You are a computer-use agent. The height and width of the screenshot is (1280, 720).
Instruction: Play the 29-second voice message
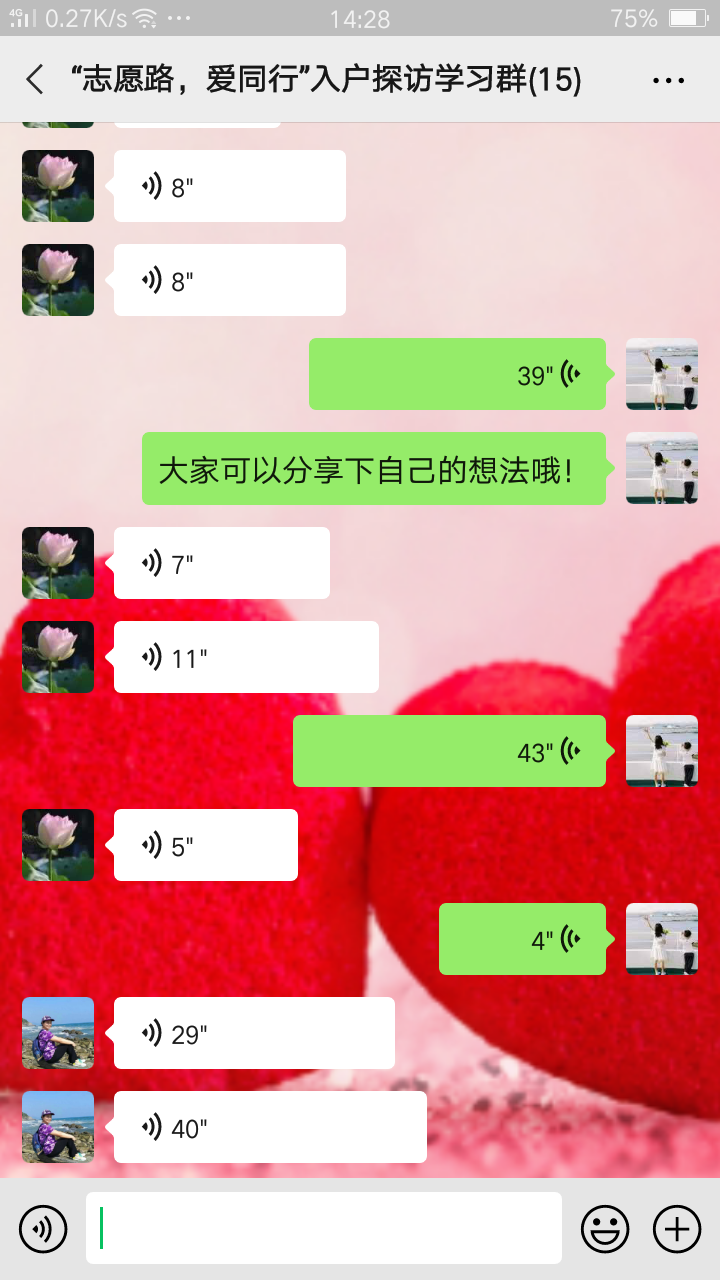click(254, 1033)
